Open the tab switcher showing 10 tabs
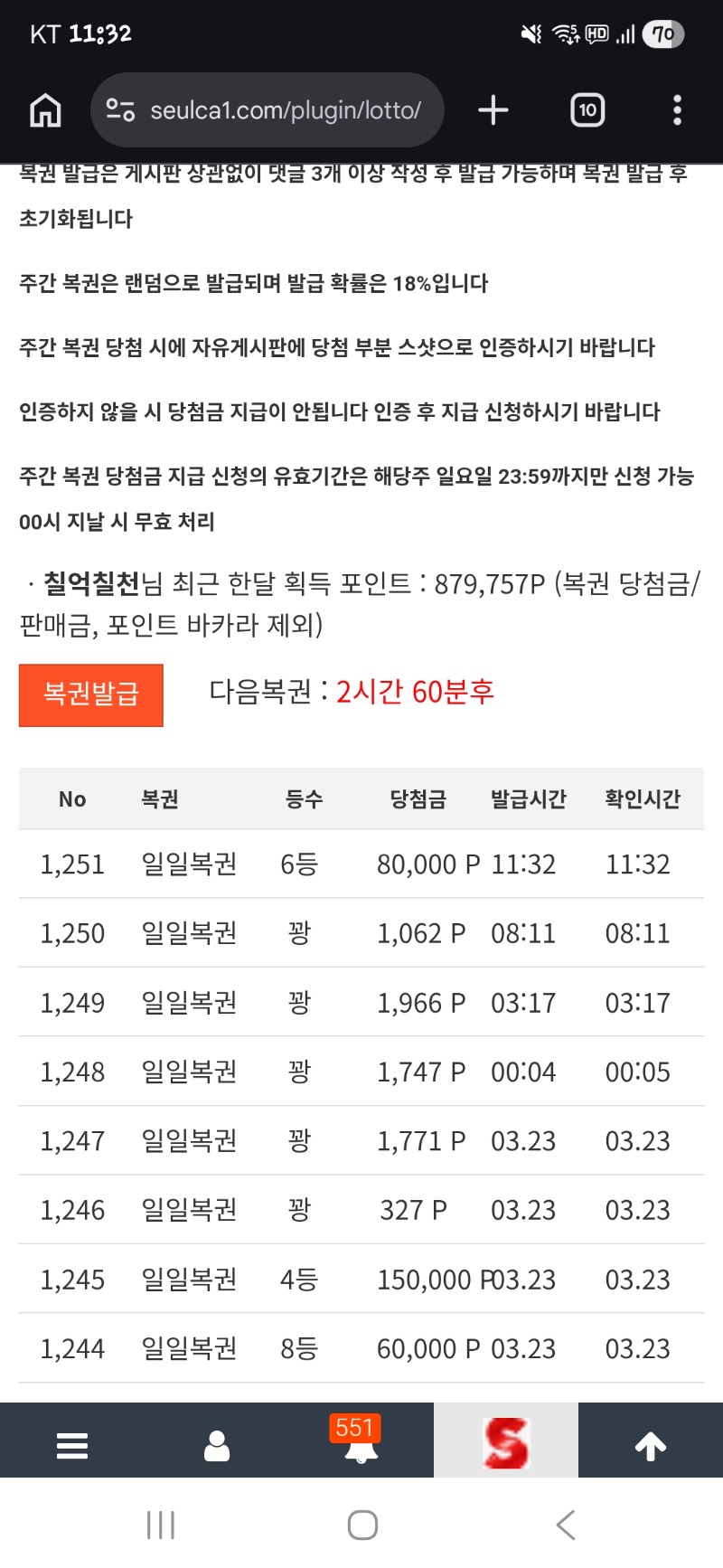 [x=587, y=110]
